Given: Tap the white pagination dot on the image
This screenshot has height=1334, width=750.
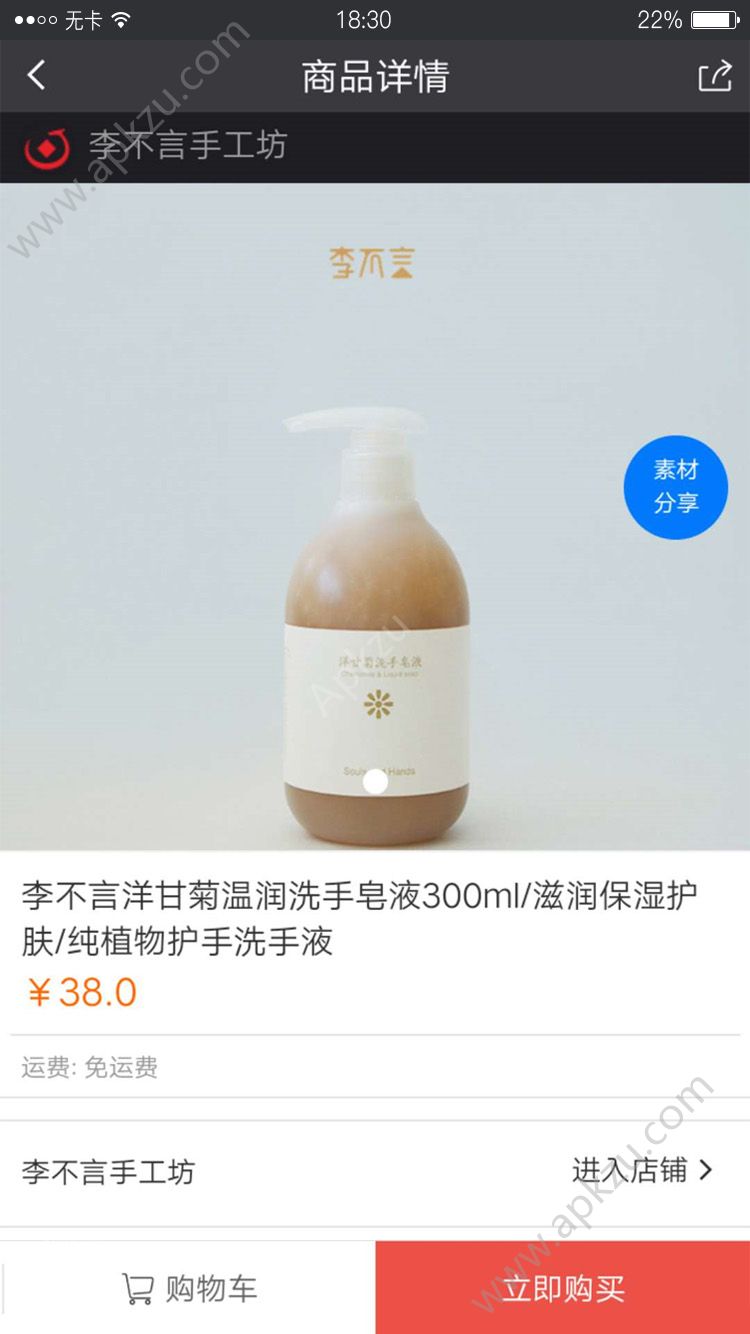Looking at the screenshot, I should coord(375,782).
